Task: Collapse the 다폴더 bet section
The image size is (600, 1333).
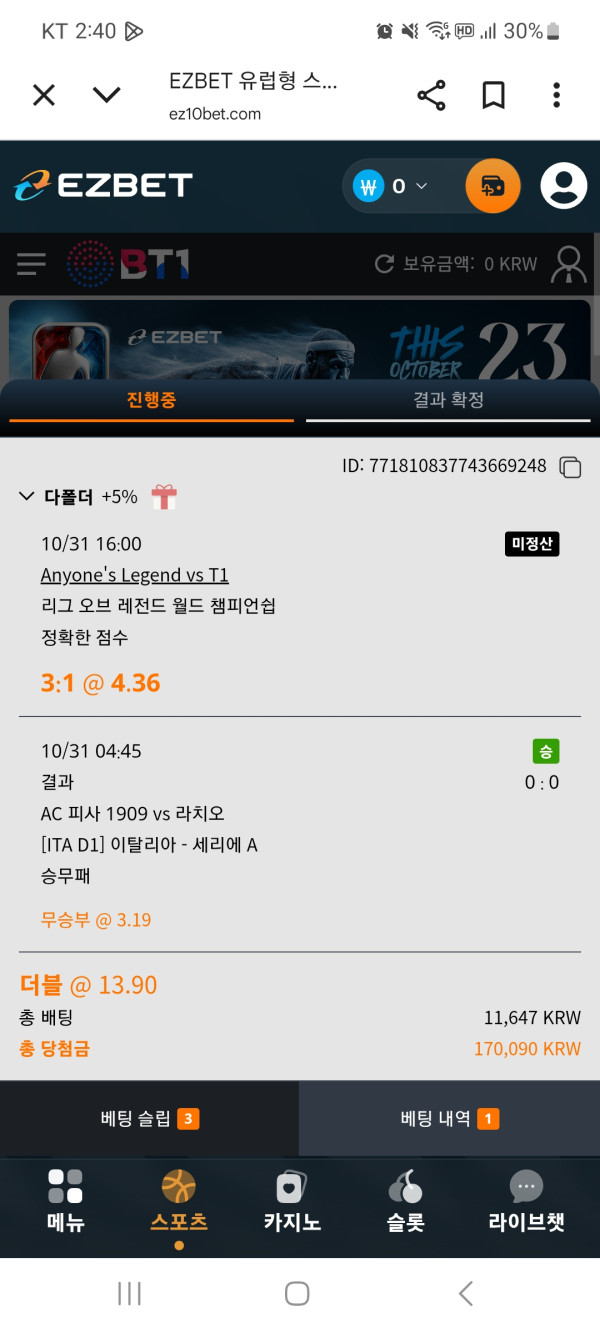Action: [x=27, y=496]
